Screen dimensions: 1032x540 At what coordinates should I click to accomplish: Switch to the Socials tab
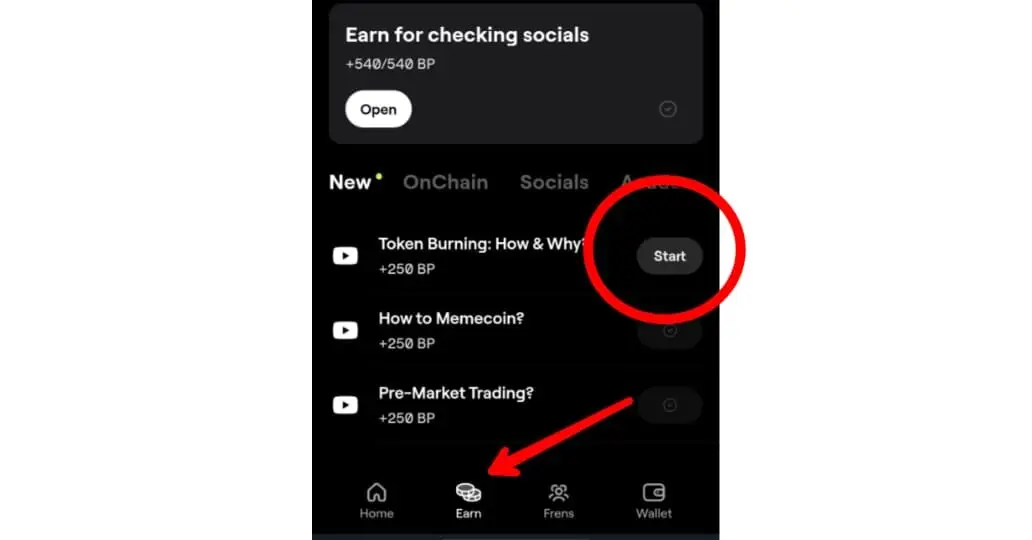coord(554,182)
